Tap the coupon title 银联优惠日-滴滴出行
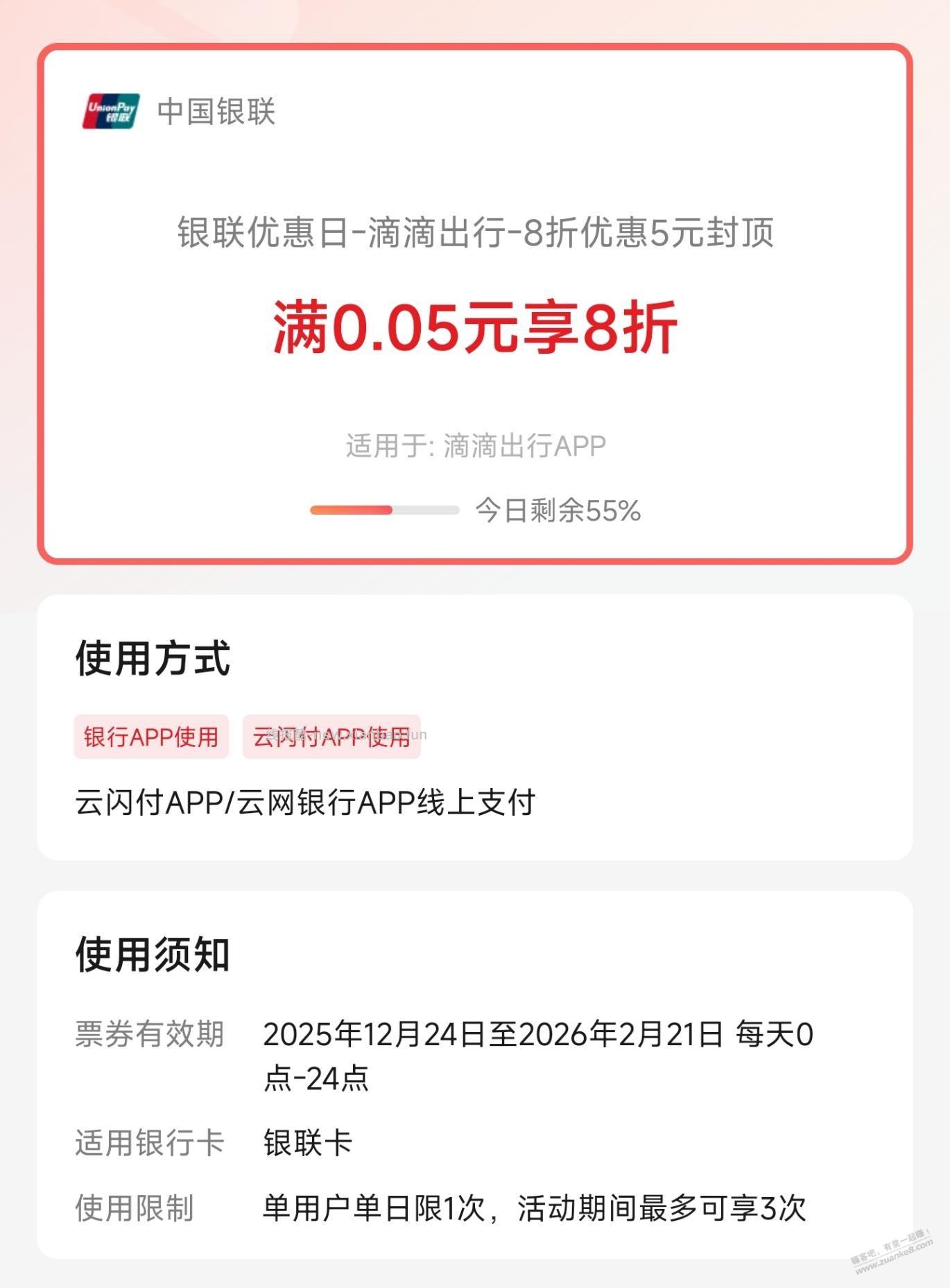The height and width of the screenshot is (1288, 950). (x=475, y=236)
